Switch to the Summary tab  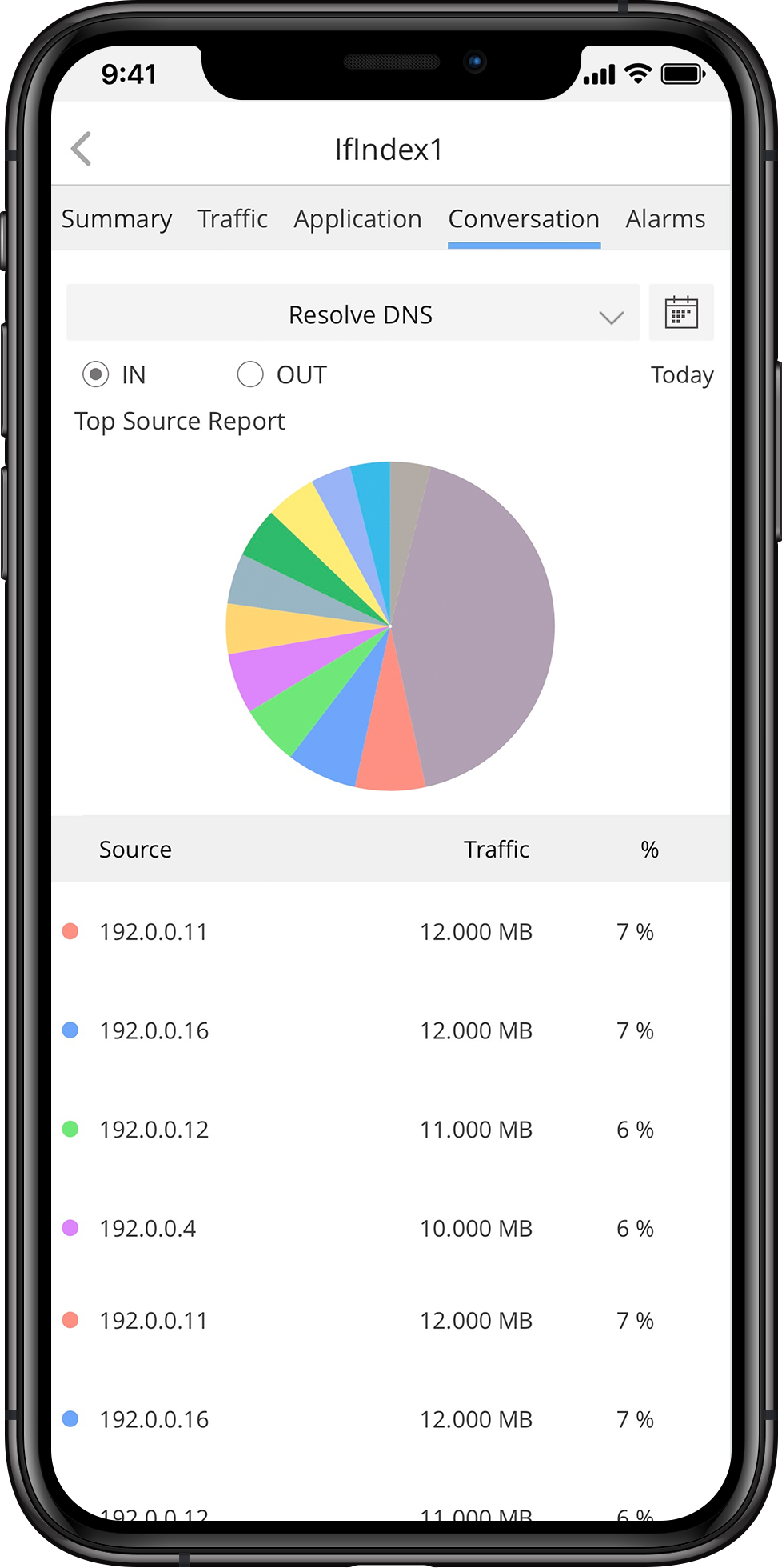pyautogui.click(x=117, y=218)
